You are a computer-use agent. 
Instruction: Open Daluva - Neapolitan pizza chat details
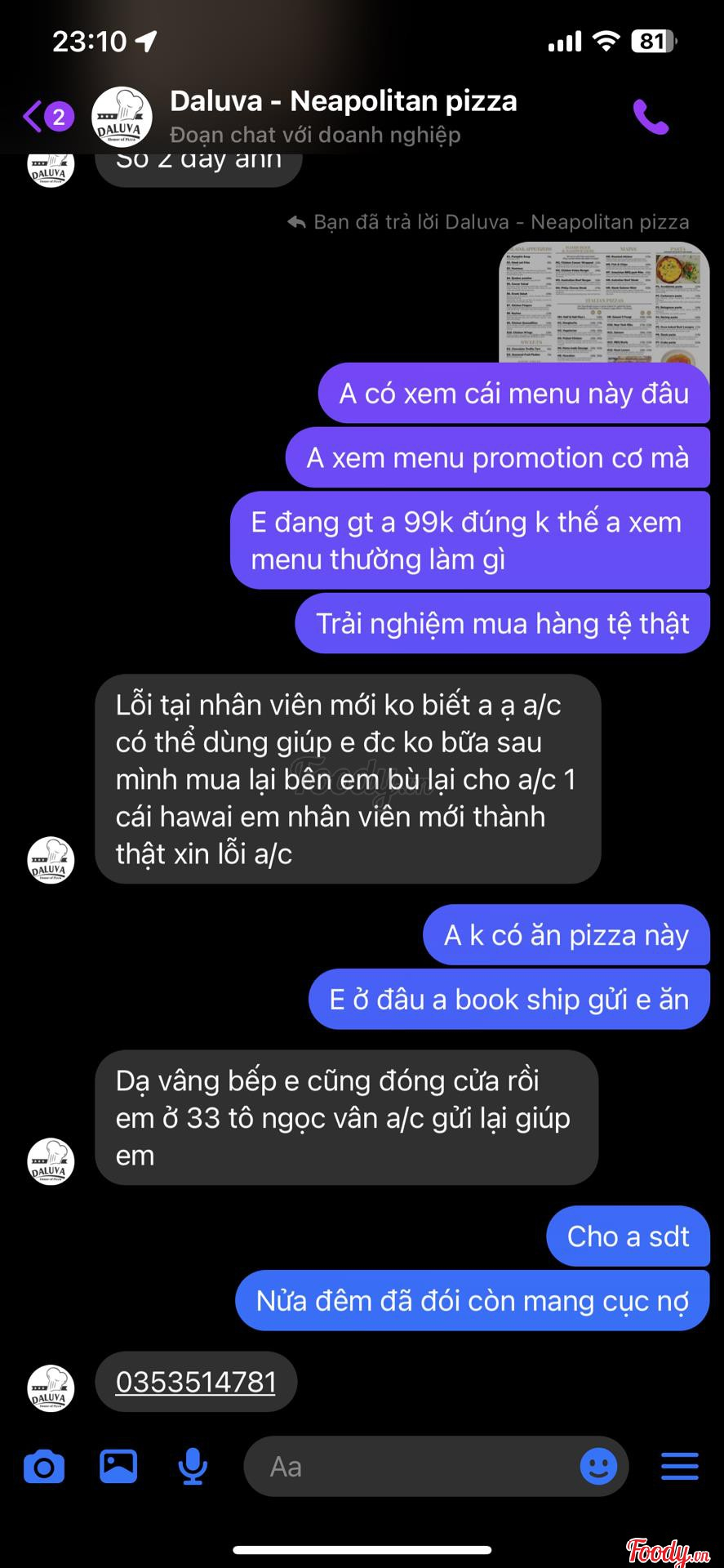[343, 115]
